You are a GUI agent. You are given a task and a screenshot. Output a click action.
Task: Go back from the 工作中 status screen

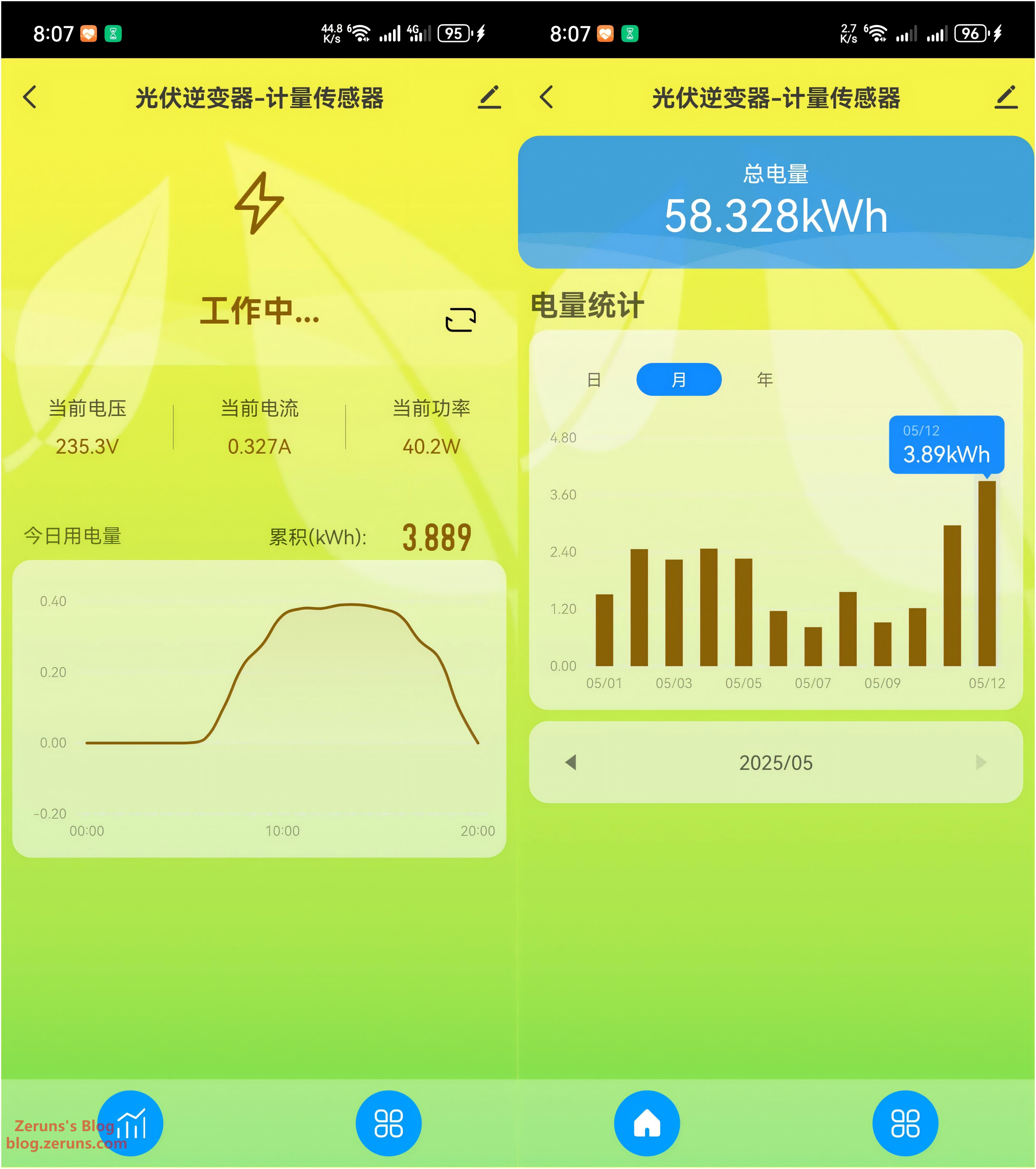coord(30,97)
